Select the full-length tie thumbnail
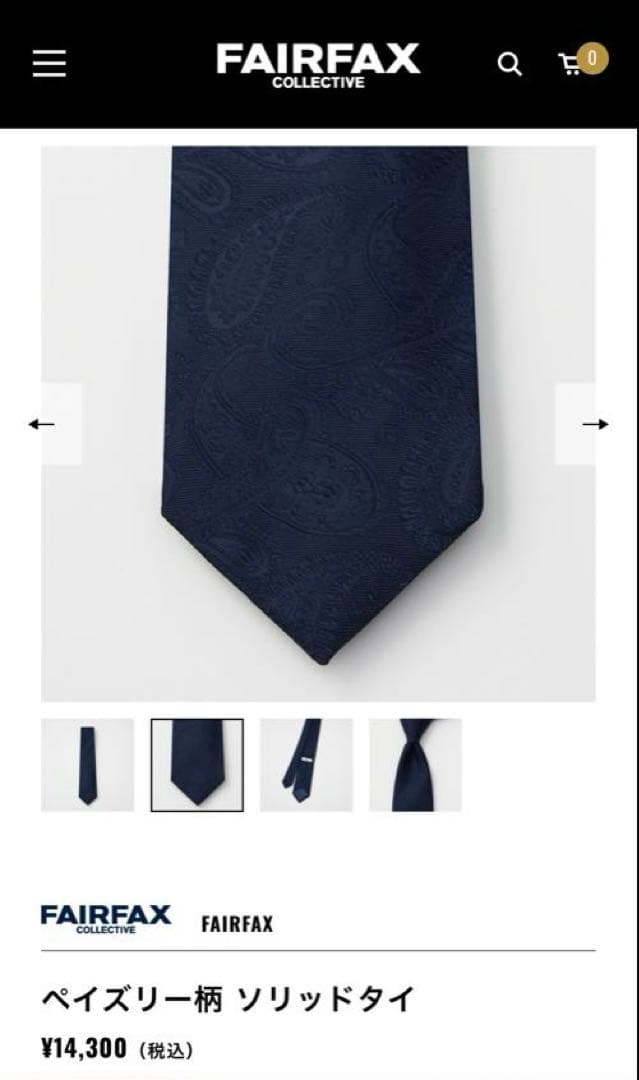 [x=87, y=765]
